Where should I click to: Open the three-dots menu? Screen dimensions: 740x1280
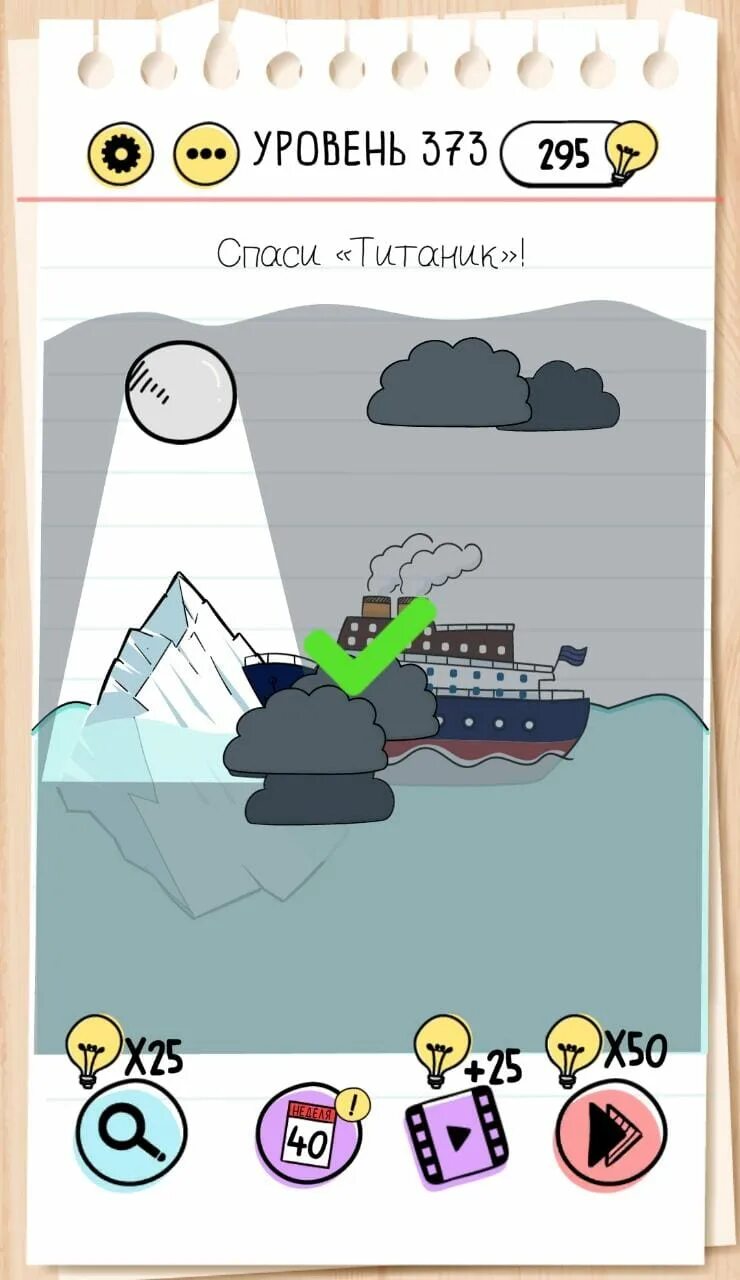[x=206, y=156]
